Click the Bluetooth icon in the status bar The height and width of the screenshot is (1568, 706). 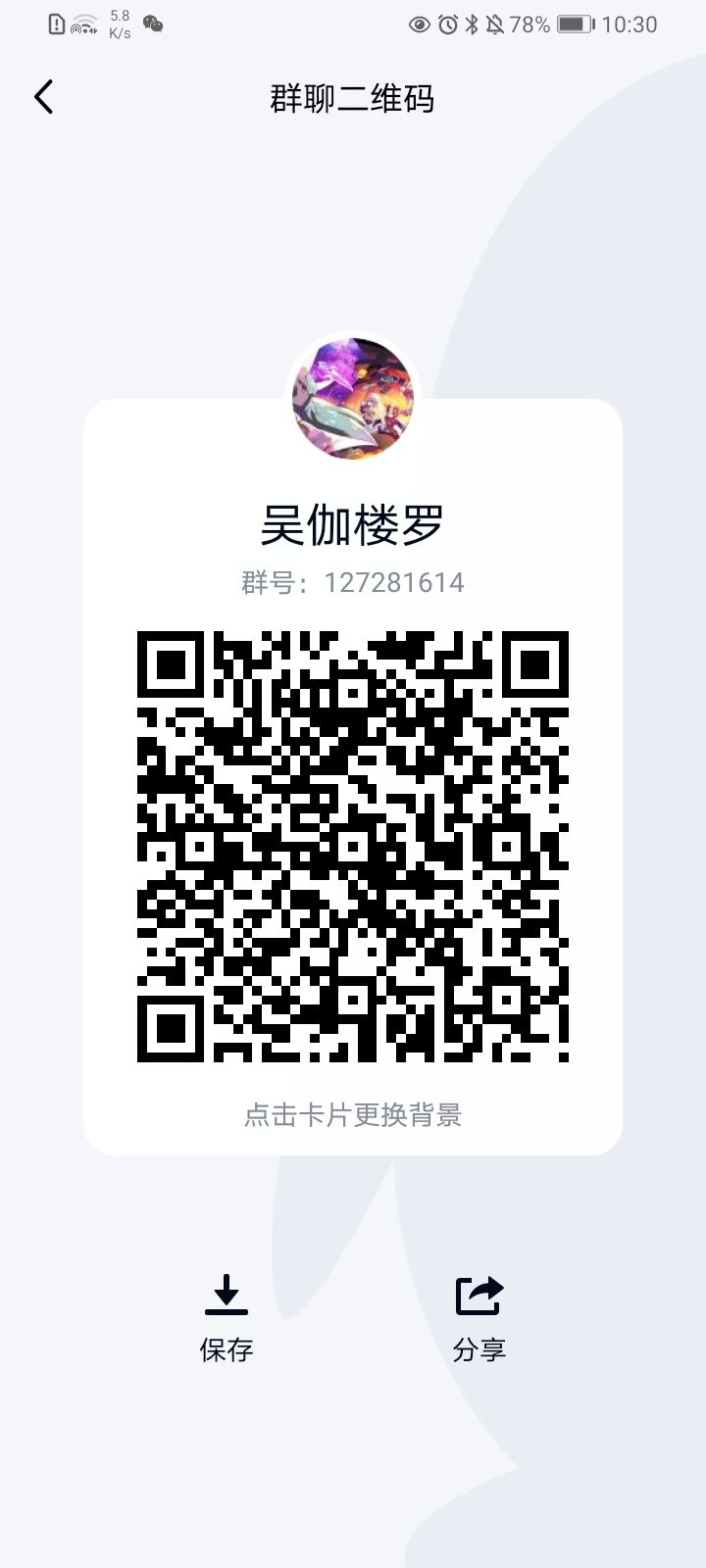[x=472, y=24]
